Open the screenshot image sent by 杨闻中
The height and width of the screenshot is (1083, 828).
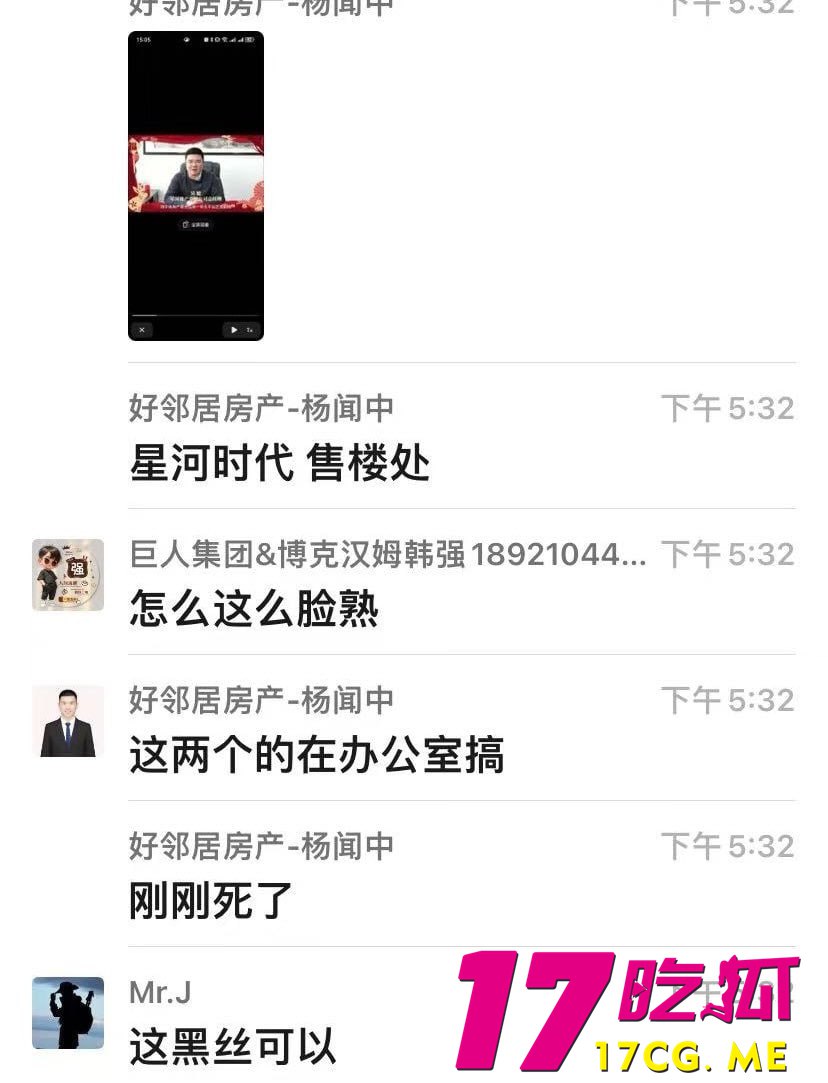196,186
